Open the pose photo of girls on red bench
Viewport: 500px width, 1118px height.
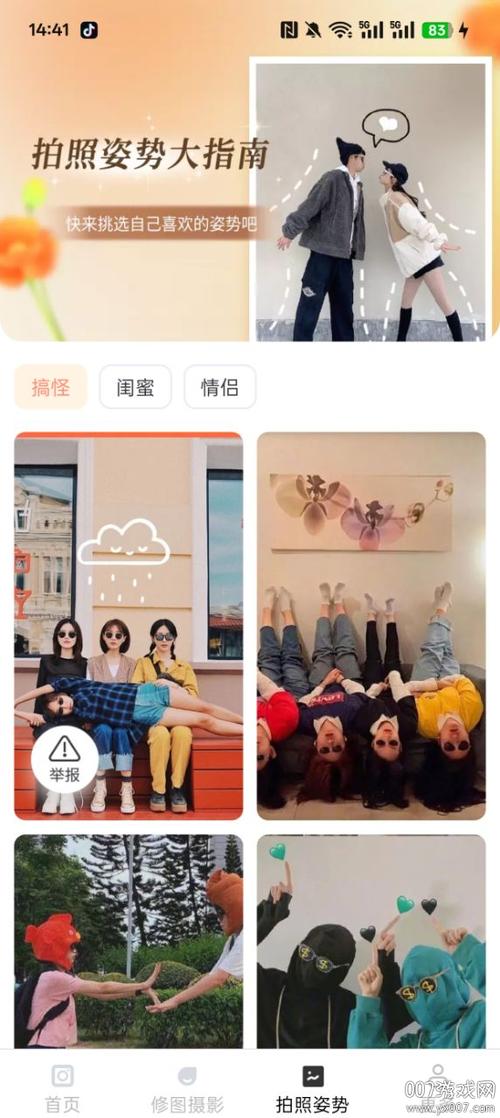[128, 626]
